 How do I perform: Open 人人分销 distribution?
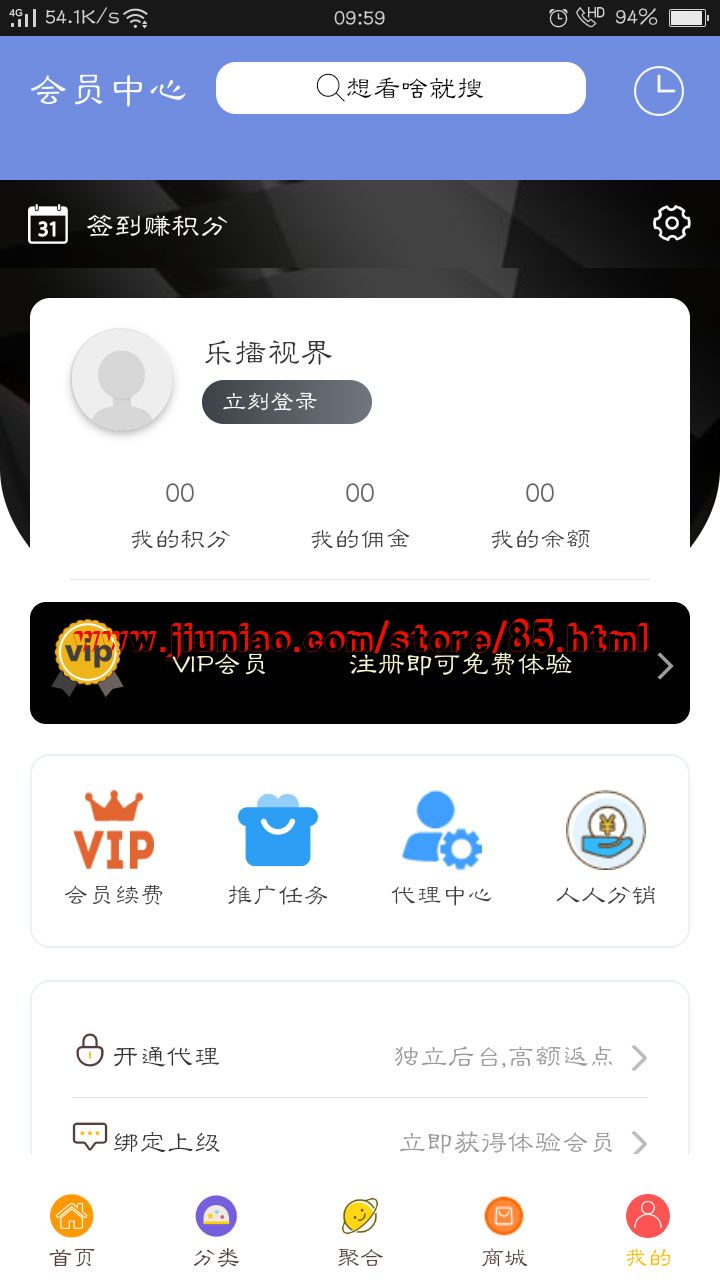tap(606, 848)
